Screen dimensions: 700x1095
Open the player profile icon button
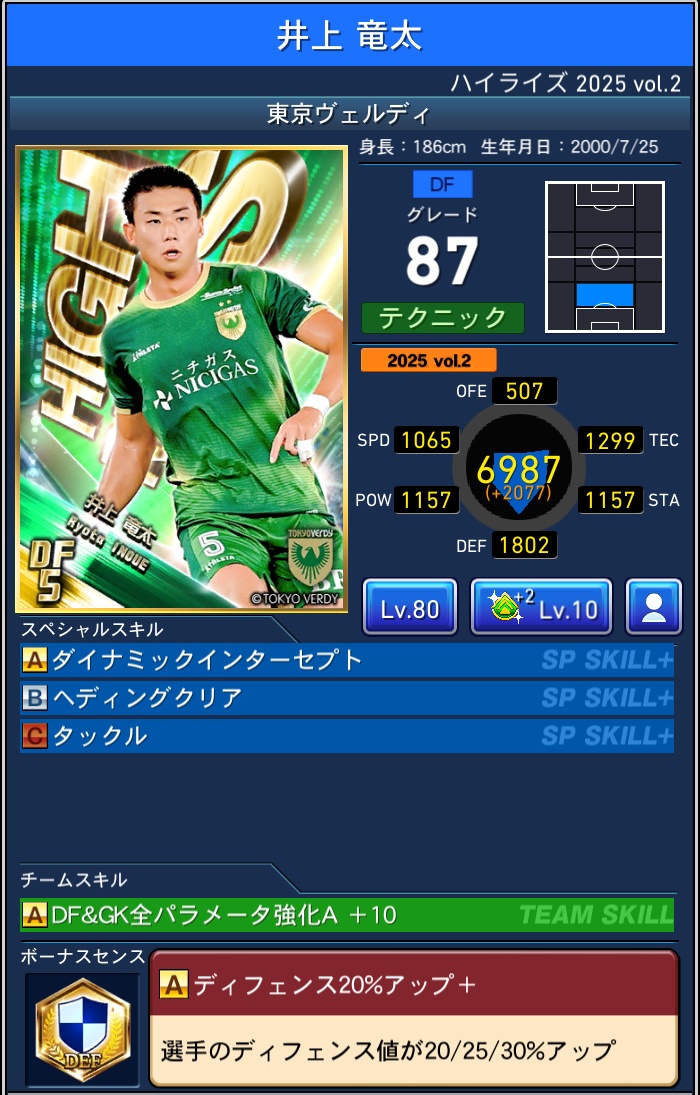[x=653, y=607]
